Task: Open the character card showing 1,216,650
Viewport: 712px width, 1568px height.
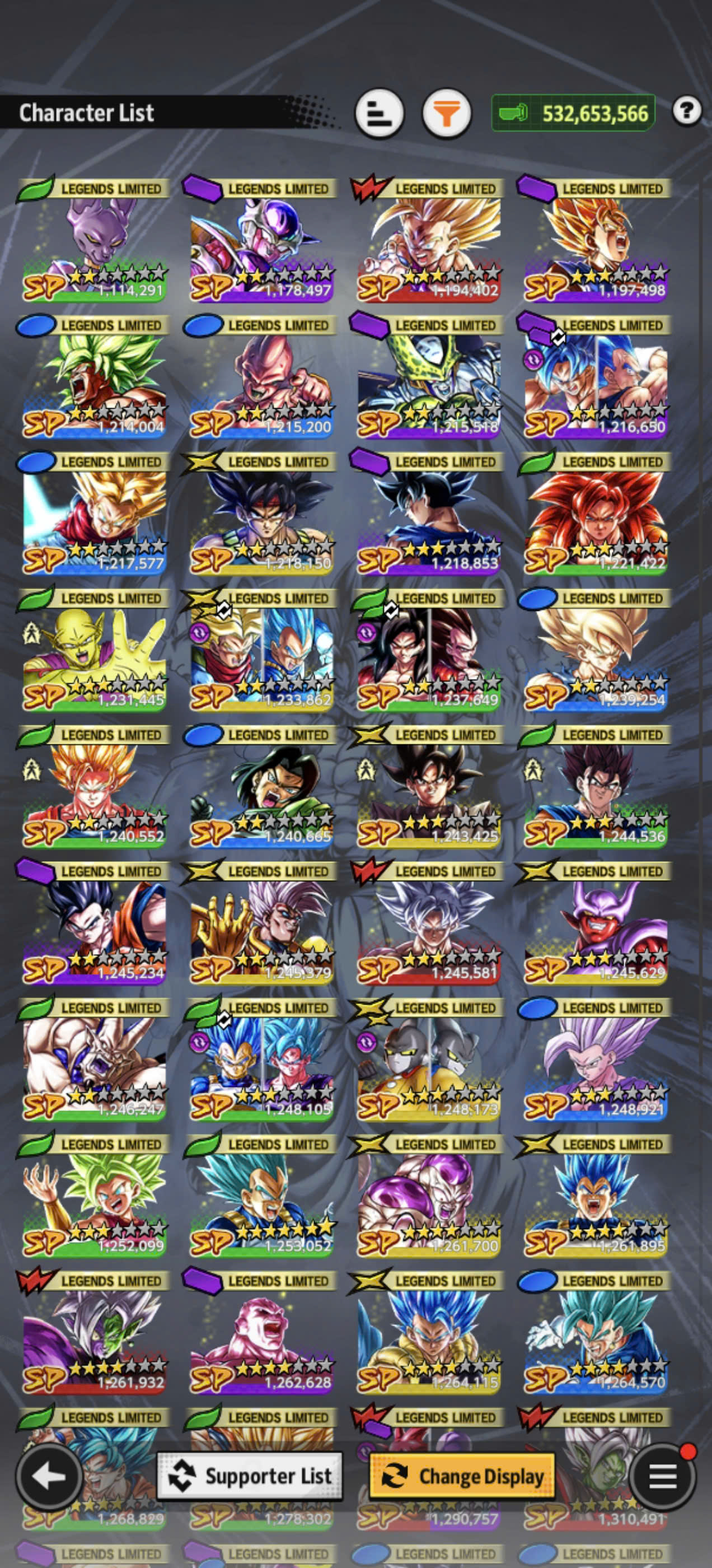Action: point(595,377)
